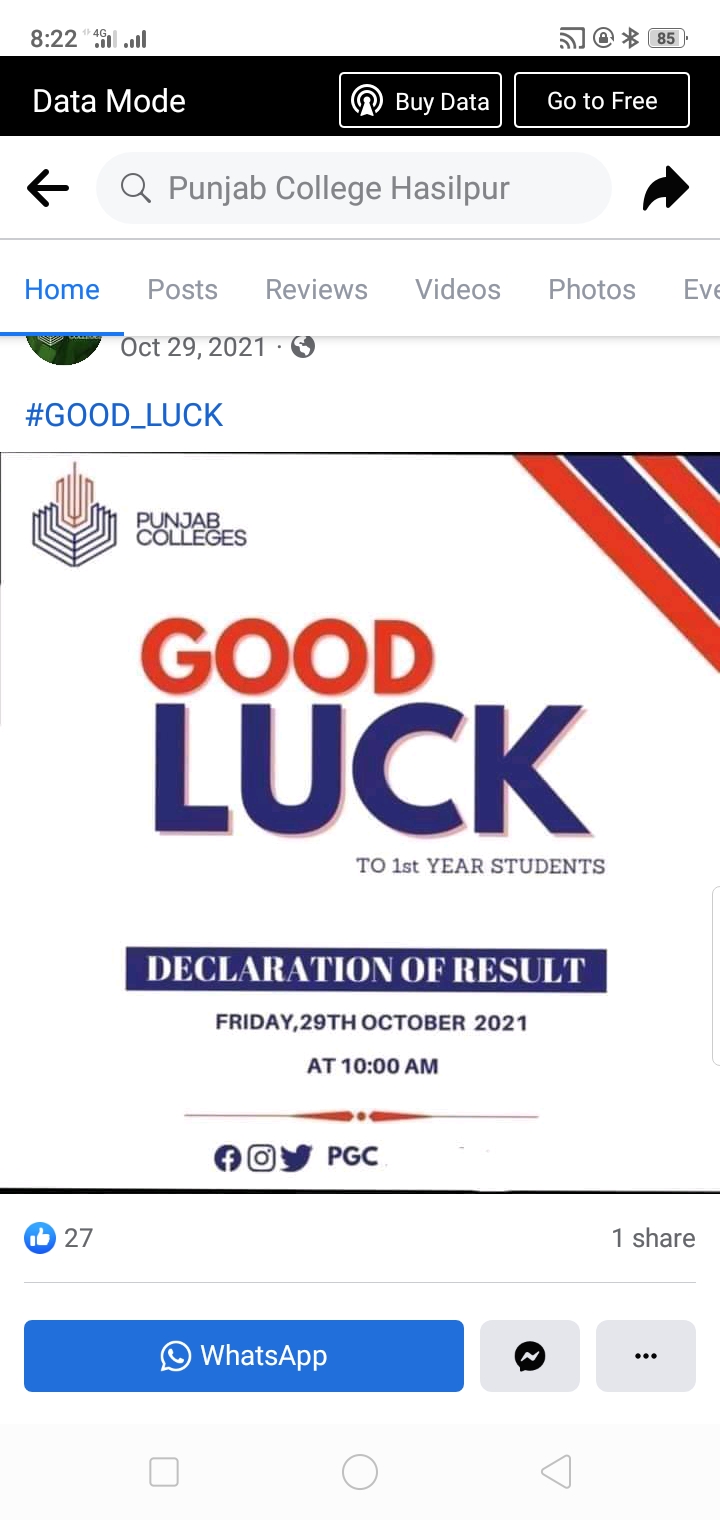720x1520 pixels.
Task: Stay on the Home tab
Action: pos(62,289)
